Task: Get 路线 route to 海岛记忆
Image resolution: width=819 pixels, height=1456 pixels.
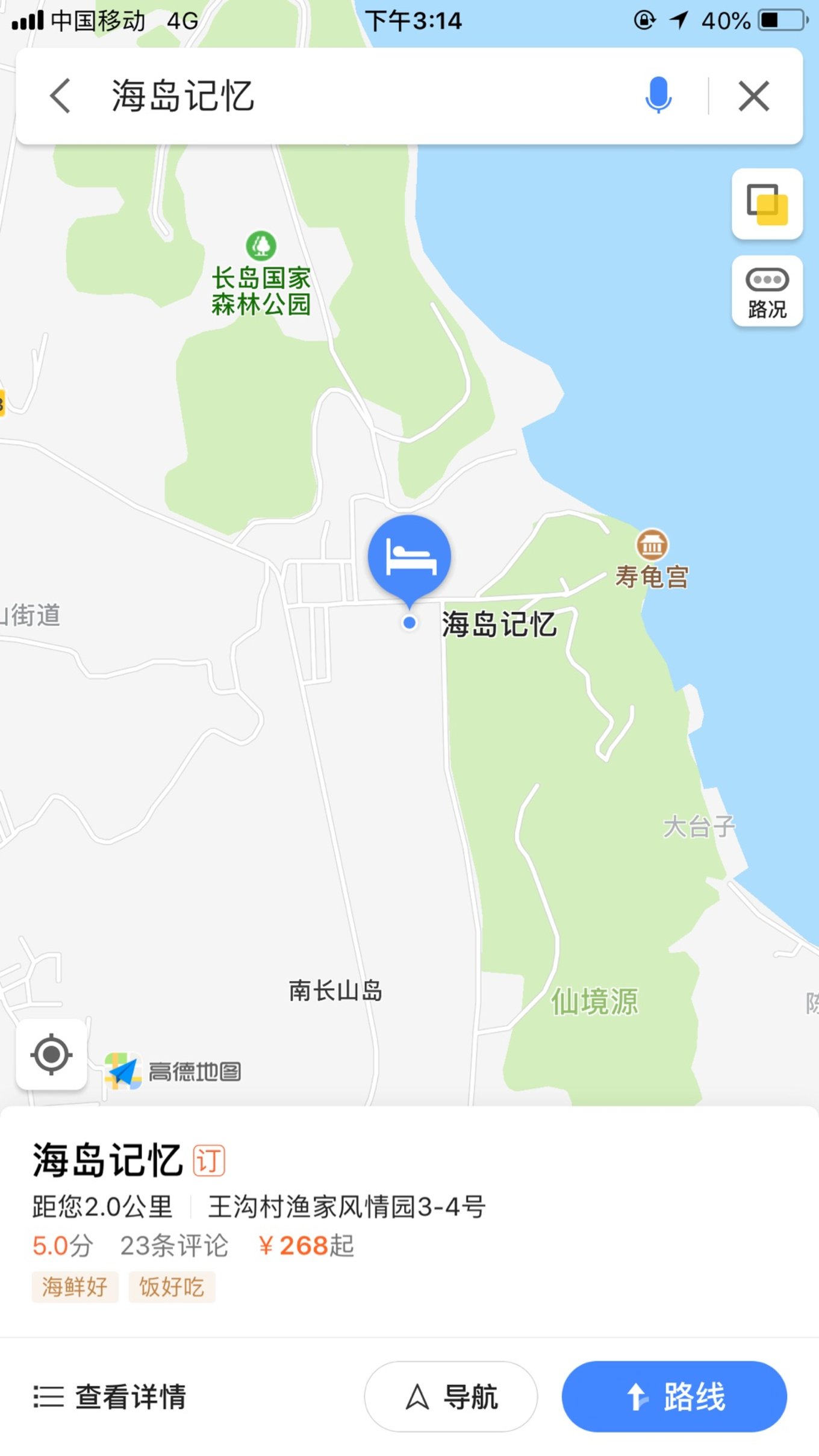Action: [674, 1396]
